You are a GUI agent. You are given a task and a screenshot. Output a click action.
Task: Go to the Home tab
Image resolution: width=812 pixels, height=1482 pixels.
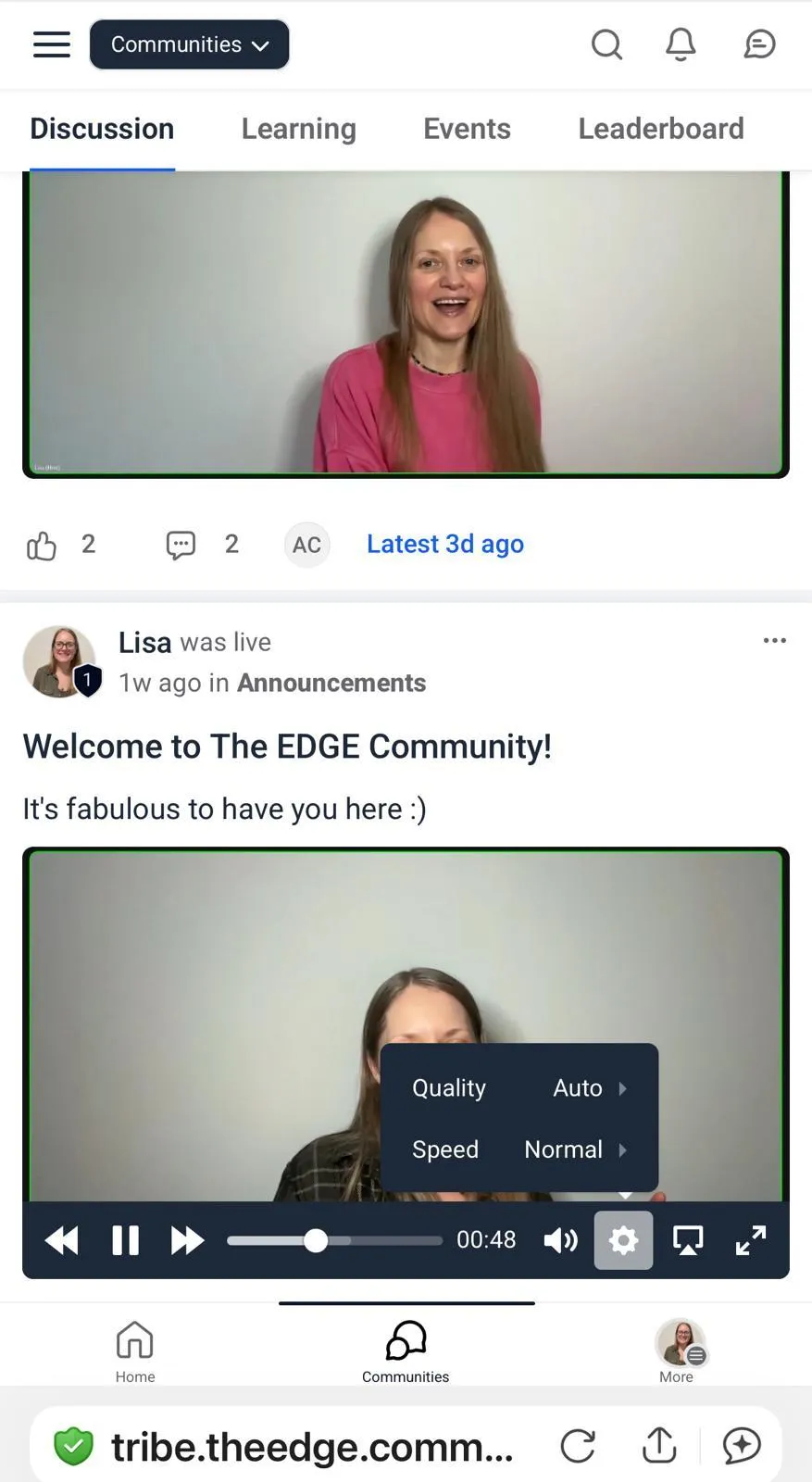point(135,1350)
